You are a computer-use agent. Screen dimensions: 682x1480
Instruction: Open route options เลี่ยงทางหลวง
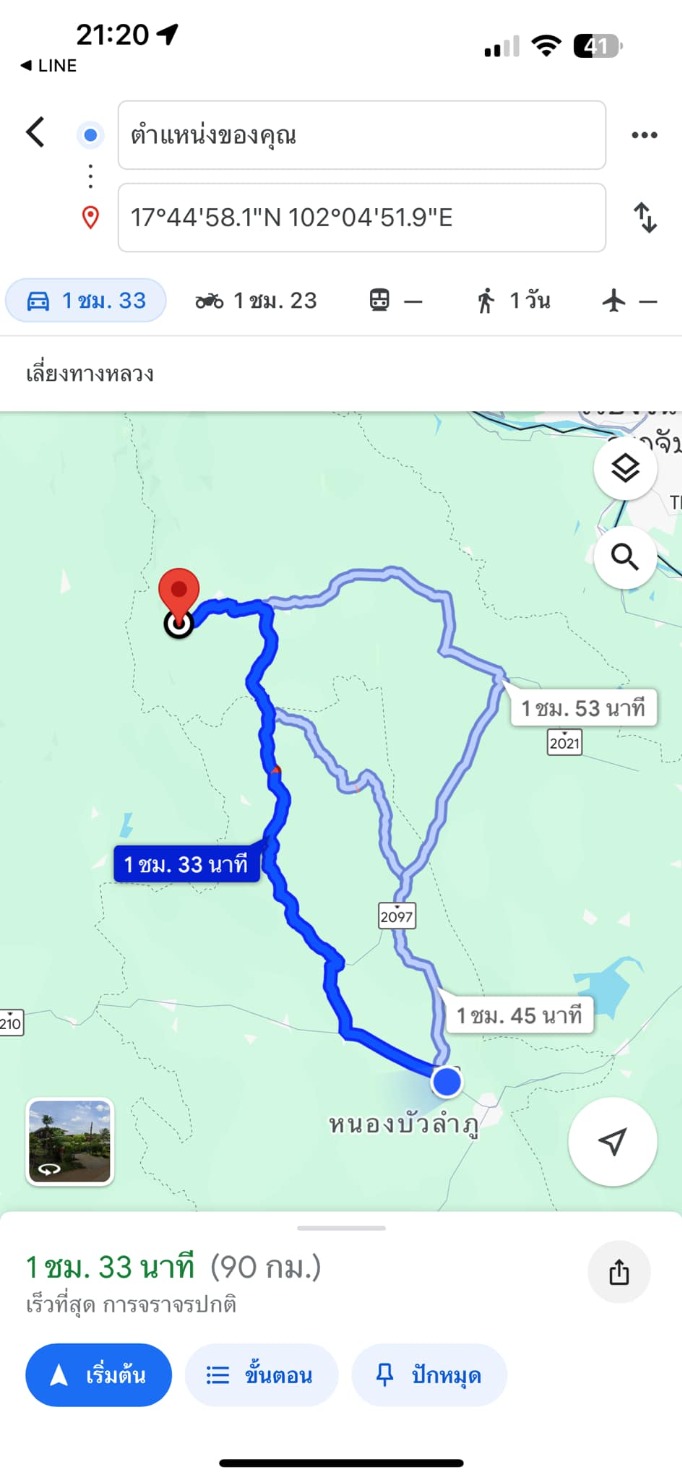click(90, 375)
